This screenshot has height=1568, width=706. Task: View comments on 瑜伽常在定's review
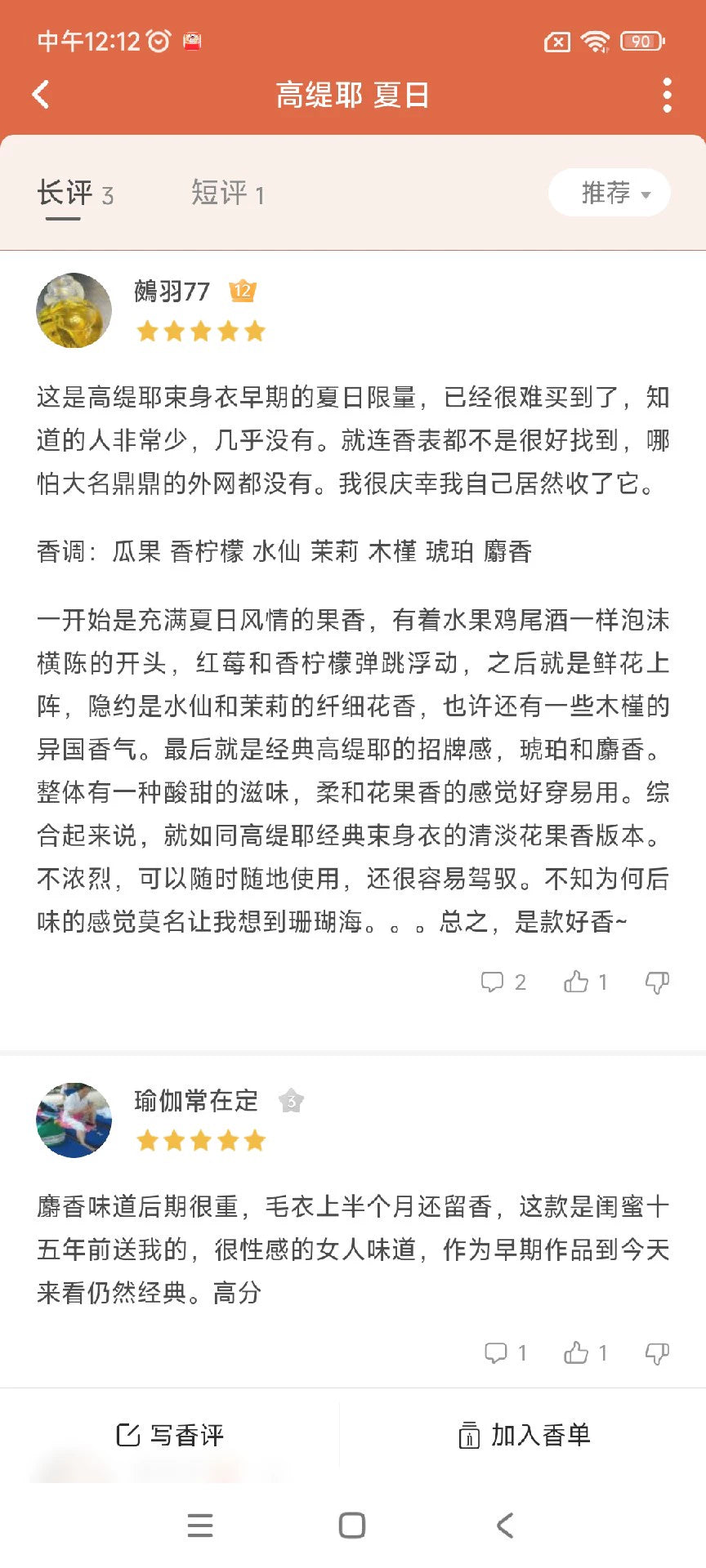[x=504, y=1354]
